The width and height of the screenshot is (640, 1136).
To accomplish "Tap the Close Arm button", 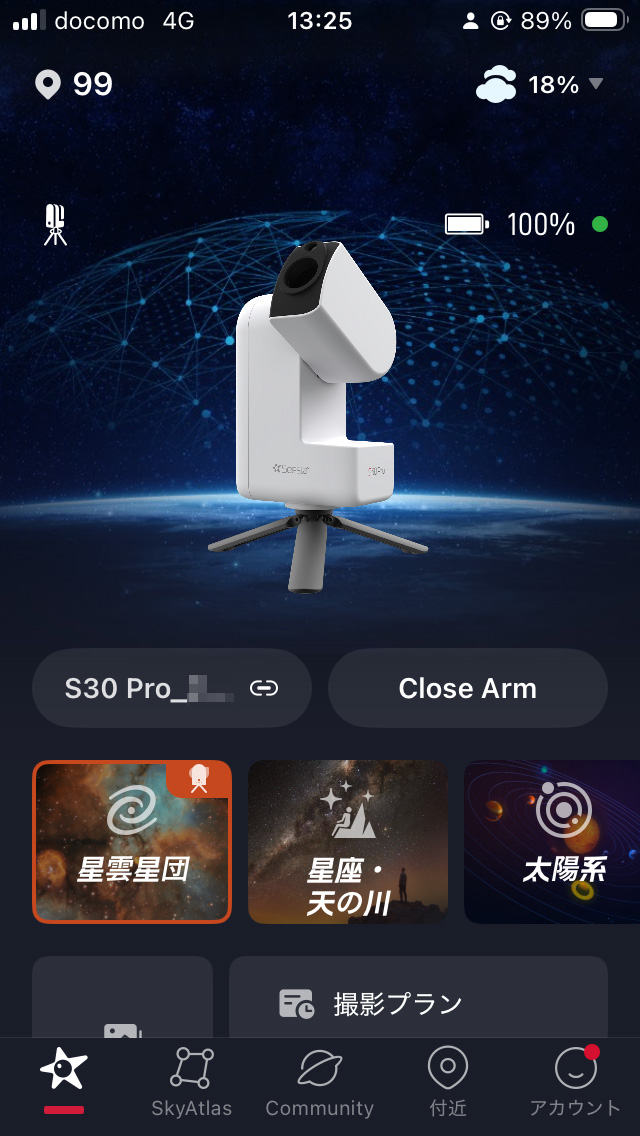I will click(x=467, y=688).
